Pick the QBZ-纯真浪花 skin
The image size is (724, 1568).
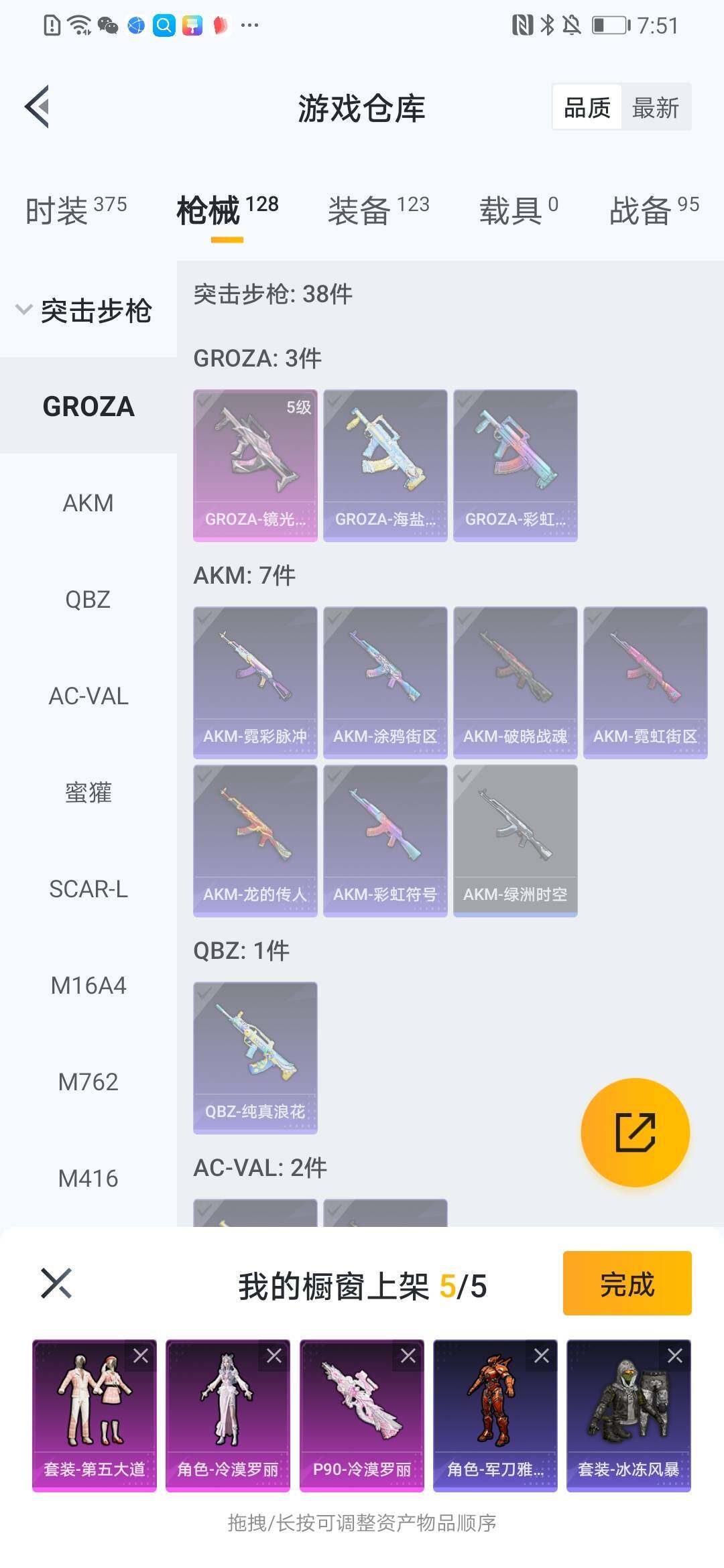pyautogui.click(x=255, y=1057)
